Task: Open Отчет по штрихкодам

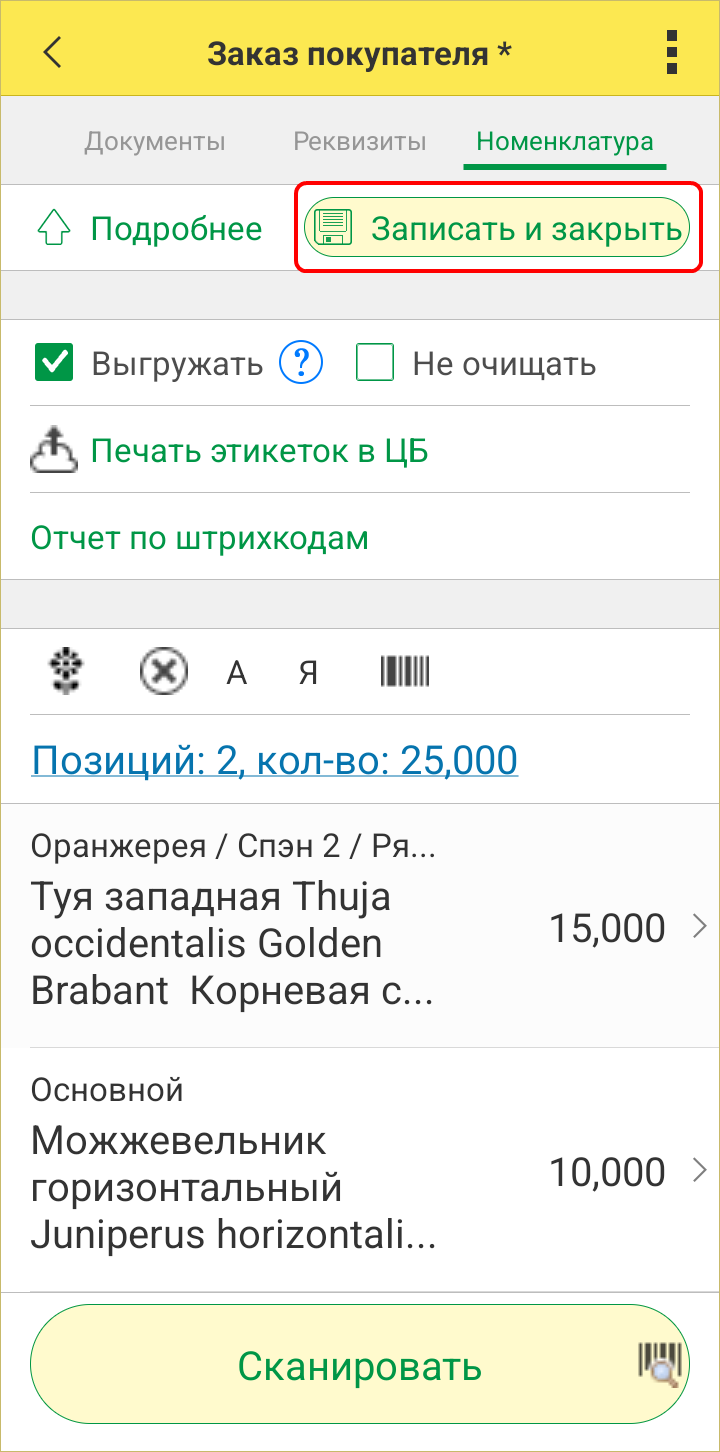Action: click(x=200, y=539)
